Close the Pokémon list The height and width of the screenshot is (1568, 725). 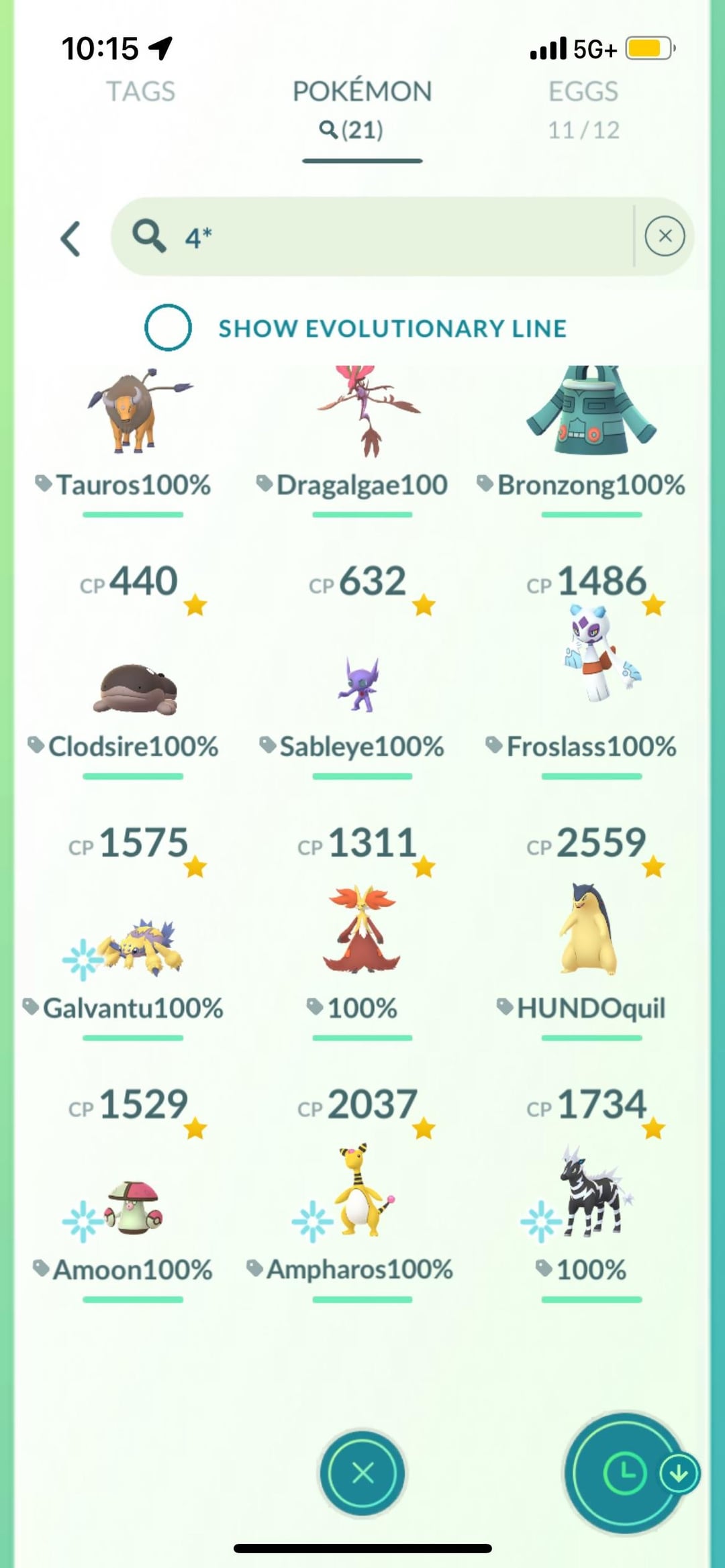[x=362, y=1473]
